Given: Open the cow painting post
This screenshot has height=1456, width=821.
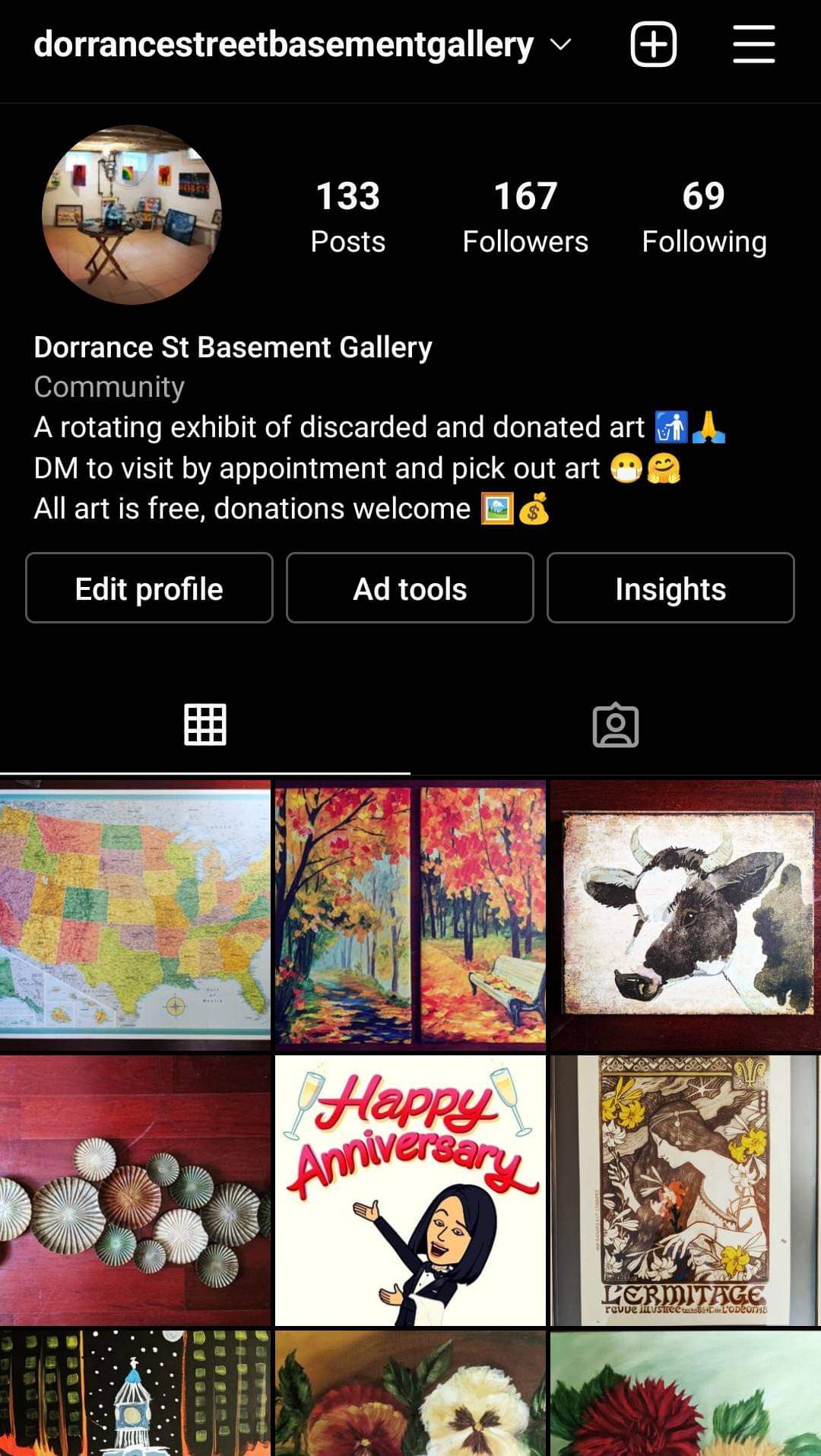Looking at the screenshot, I should pos(685,915).
